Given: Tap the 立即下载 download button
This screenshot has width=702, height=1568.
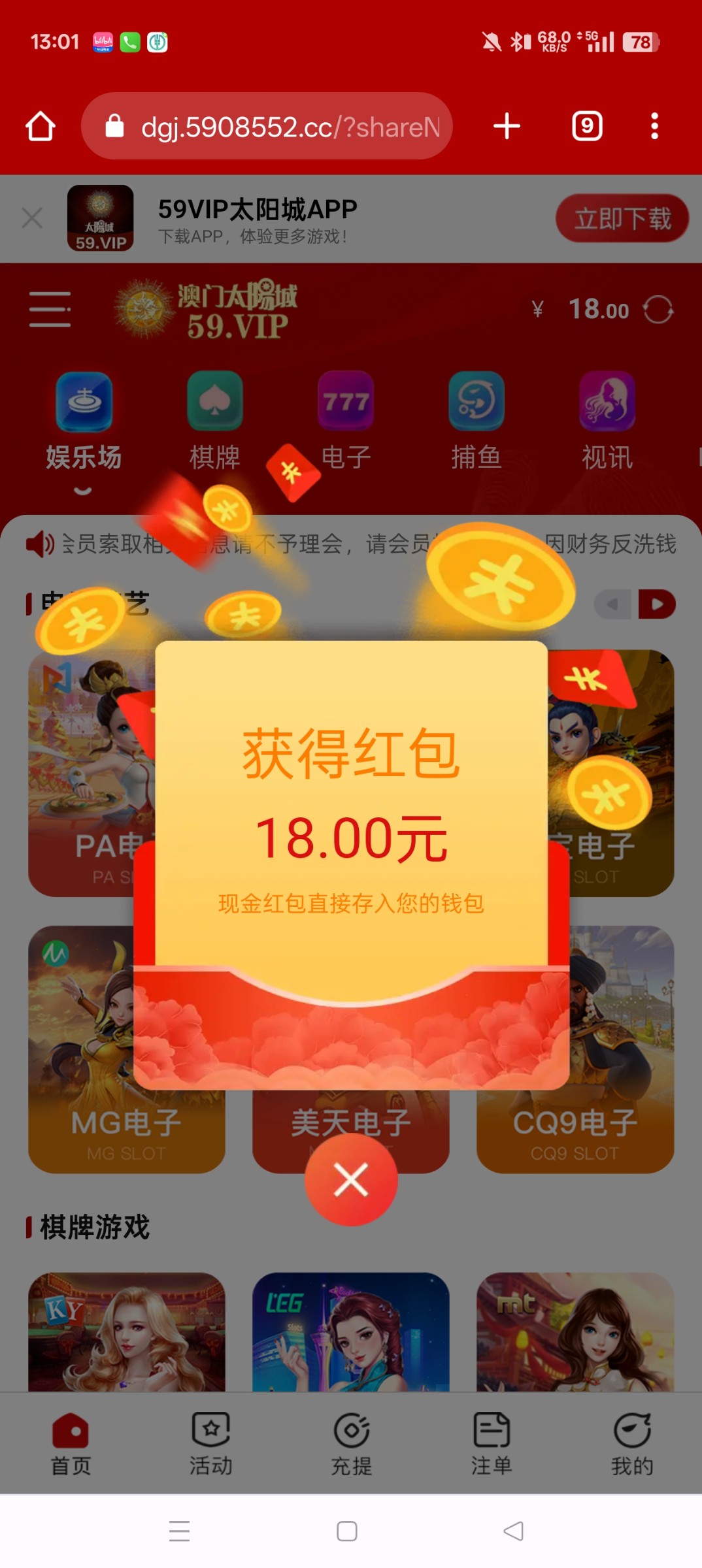Looking at the screenshot, I should (622, 218).
